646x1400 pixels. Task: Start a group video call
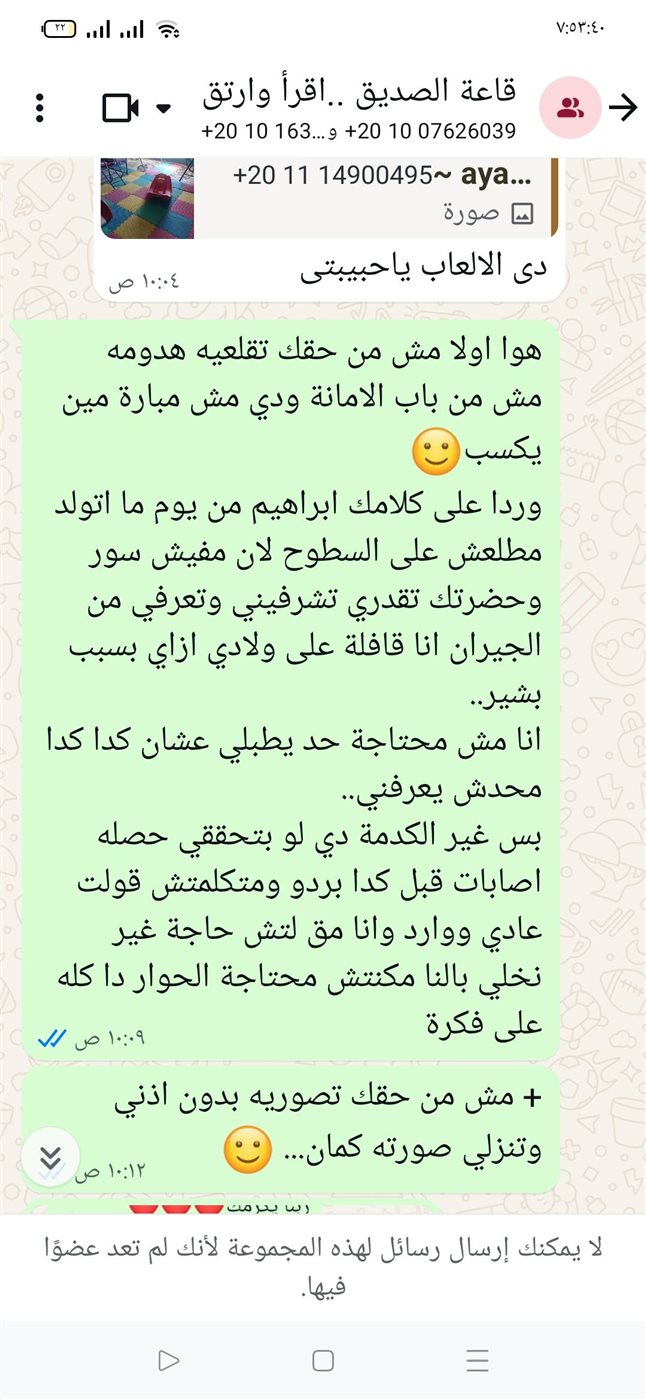[x=121, y=107]
